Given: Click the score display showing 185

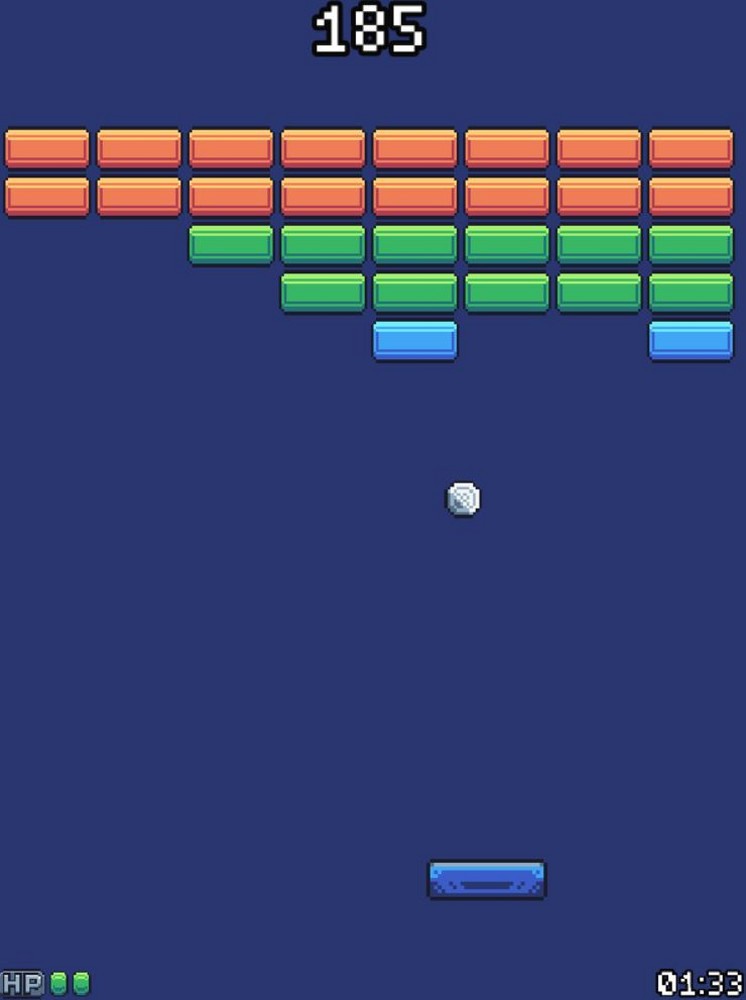Looking at the screenshot, I should pyautogui.click(x=370, y=28).
